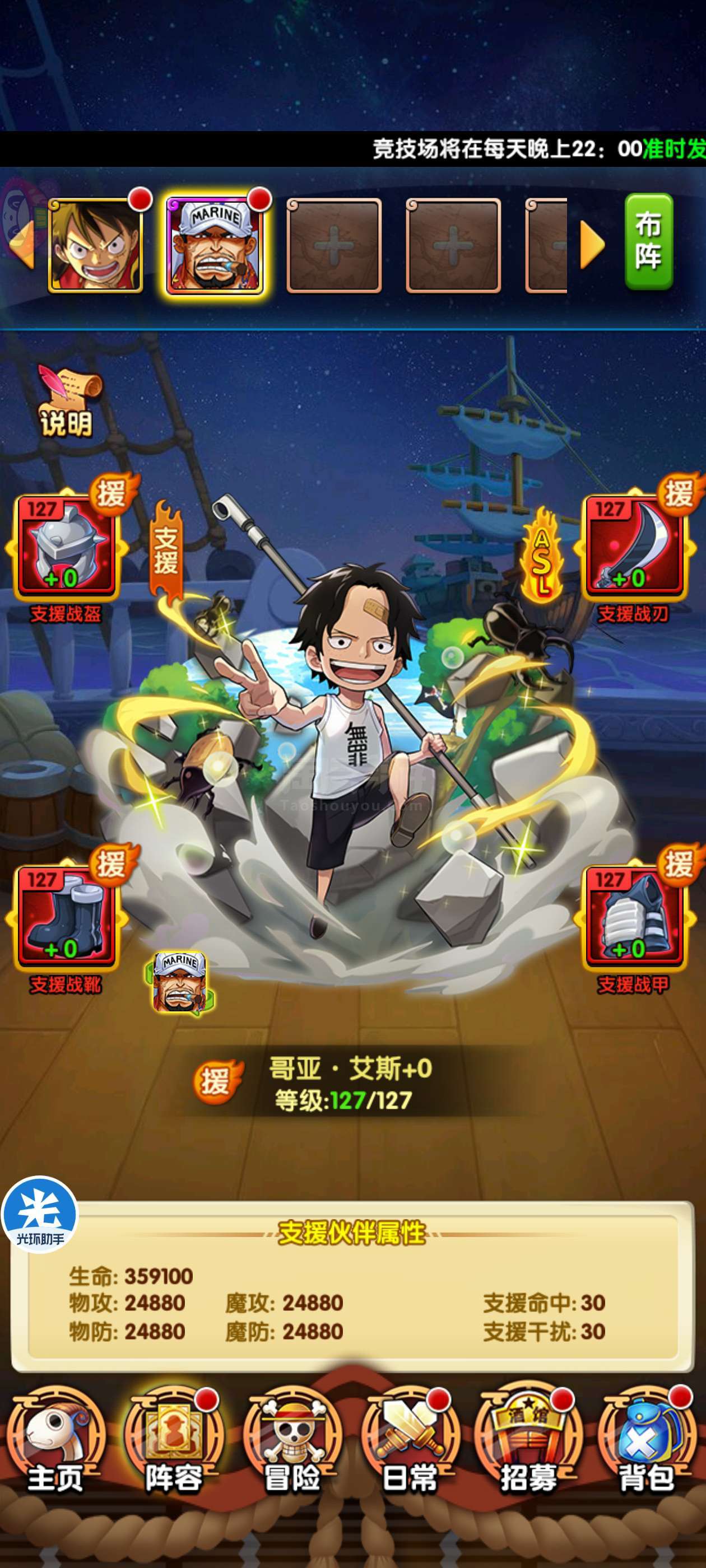The height and width of the screenshot is (1568, 706).
Task: Tap the small Marine hero swap icon
Action: (180, 983)
